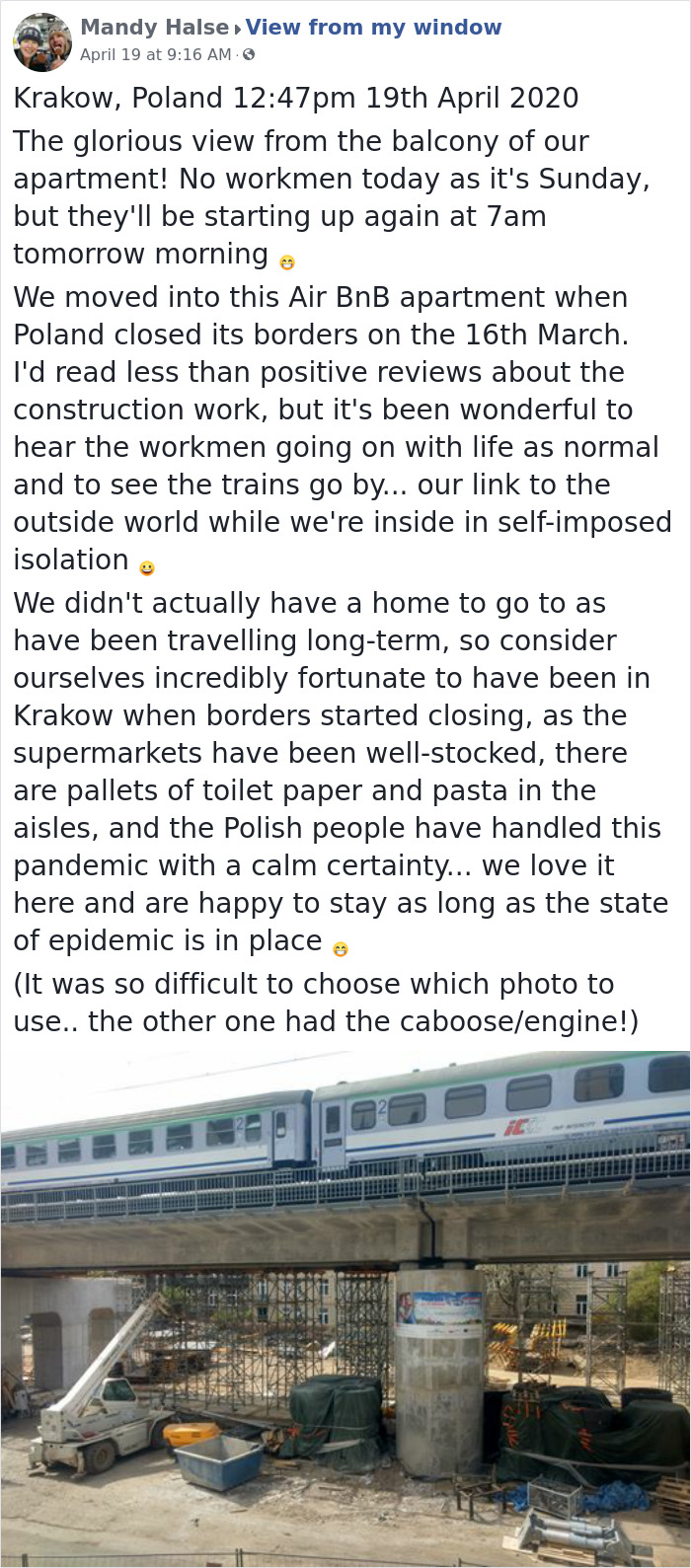The height and width of the screenshot is (1568, 691).
Task: Open the train bridge photo
Action: click(345, 1308)
